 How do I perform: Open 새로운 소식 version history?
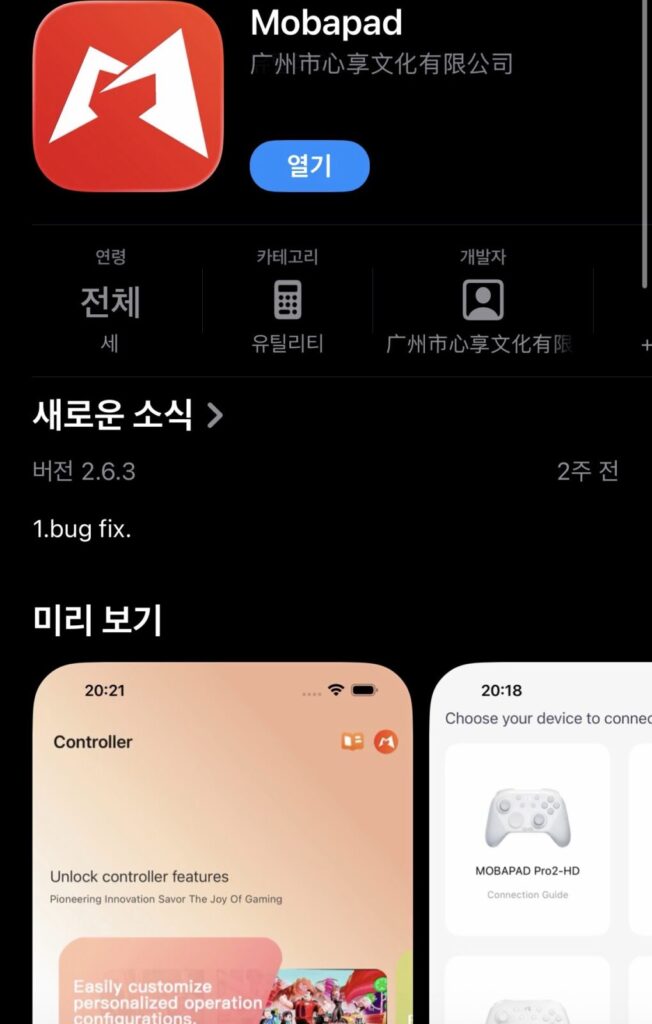[128, 414]
